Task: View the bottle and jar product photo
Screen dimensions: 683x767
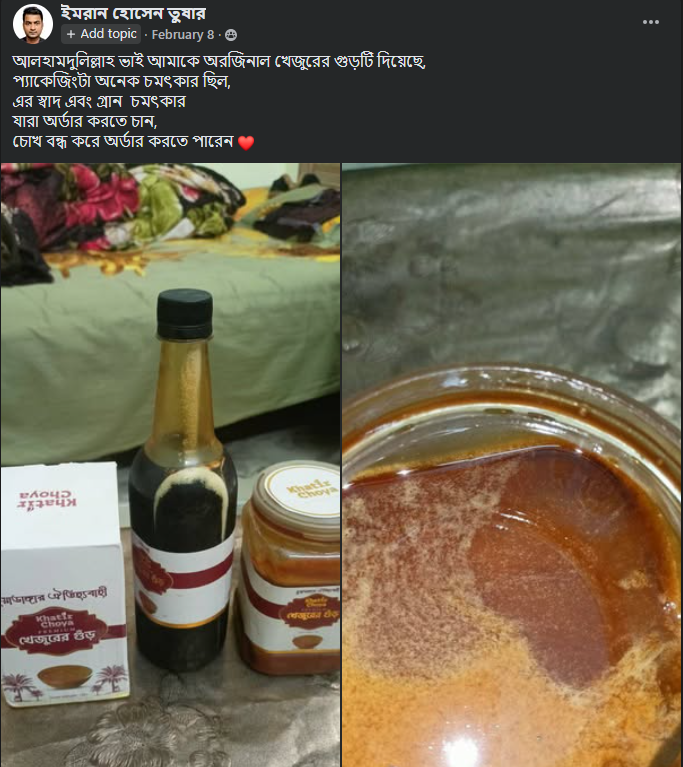Action: pos(170,465)
